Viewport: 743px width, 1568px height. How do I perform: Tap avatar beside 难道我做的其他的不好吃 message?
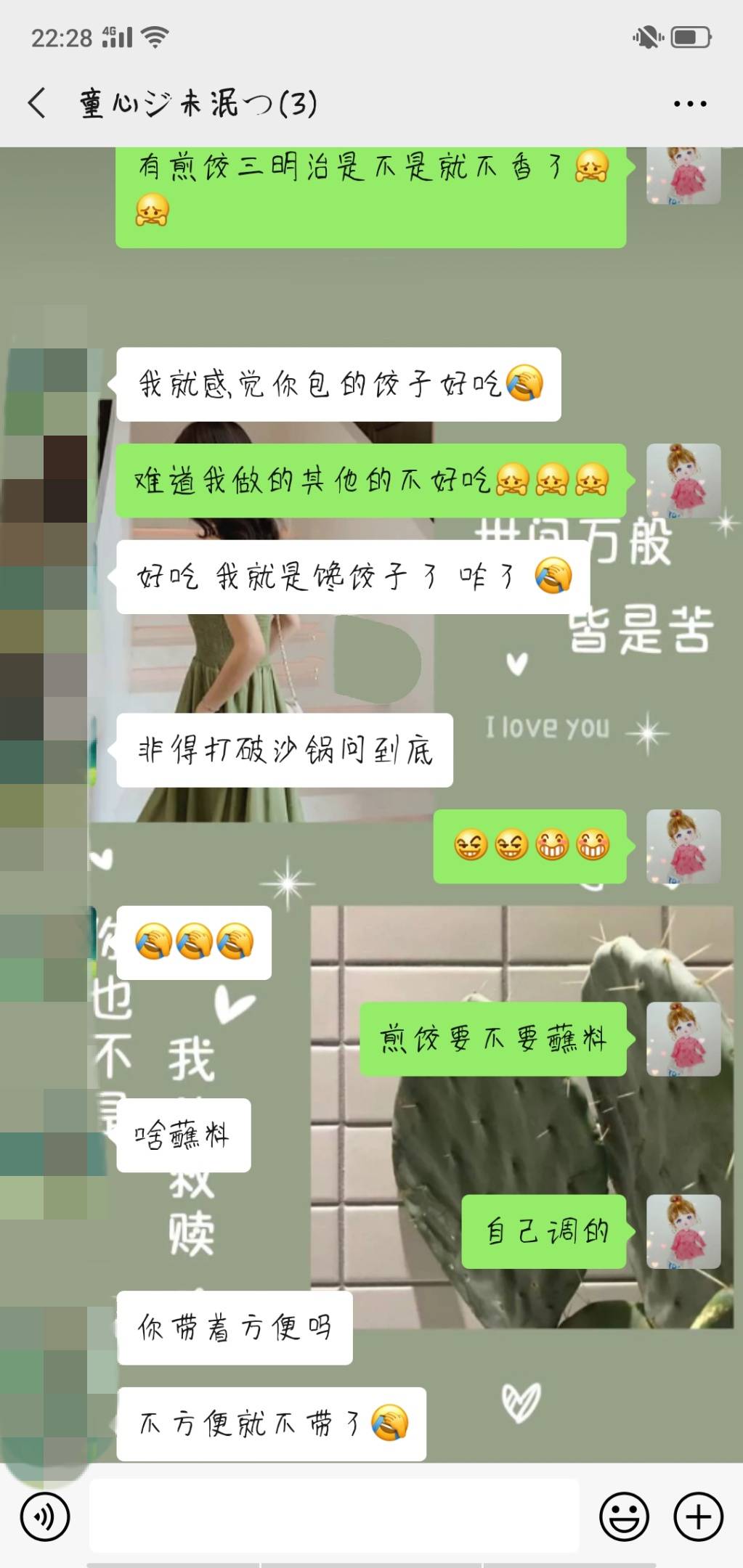pyautogui.click(x=683, y=481)
